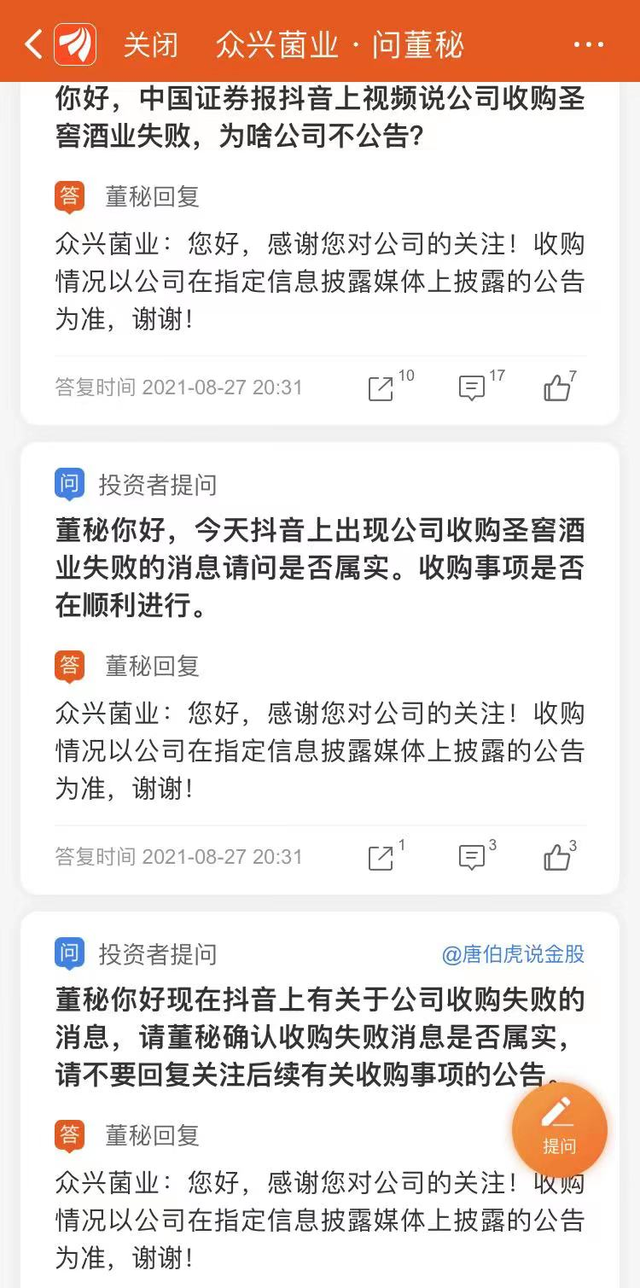Tap the 提问 floating button
The height and width of the screenshot is (1288, 640).
click(559, 1128)
